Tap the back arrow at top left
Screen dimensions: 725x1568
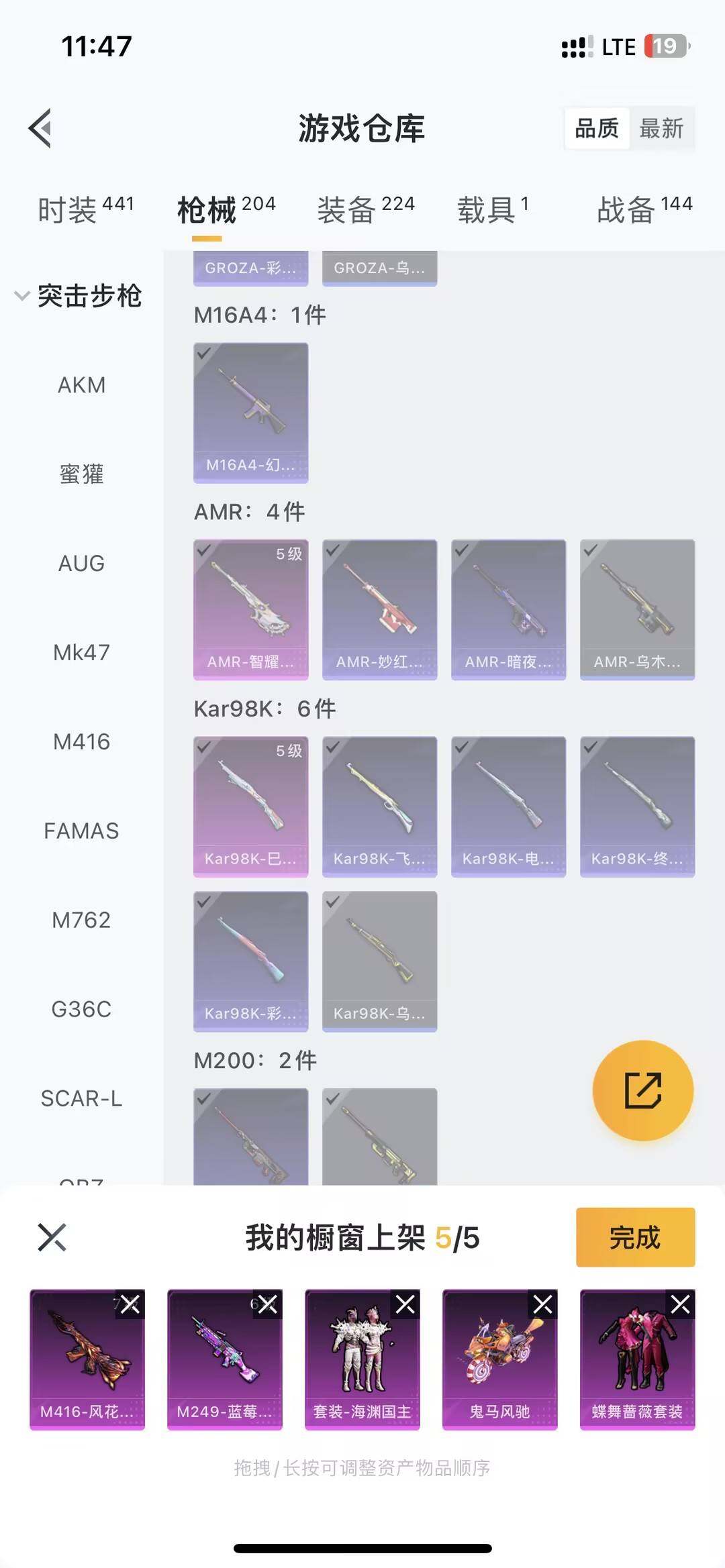click(40, 129)
